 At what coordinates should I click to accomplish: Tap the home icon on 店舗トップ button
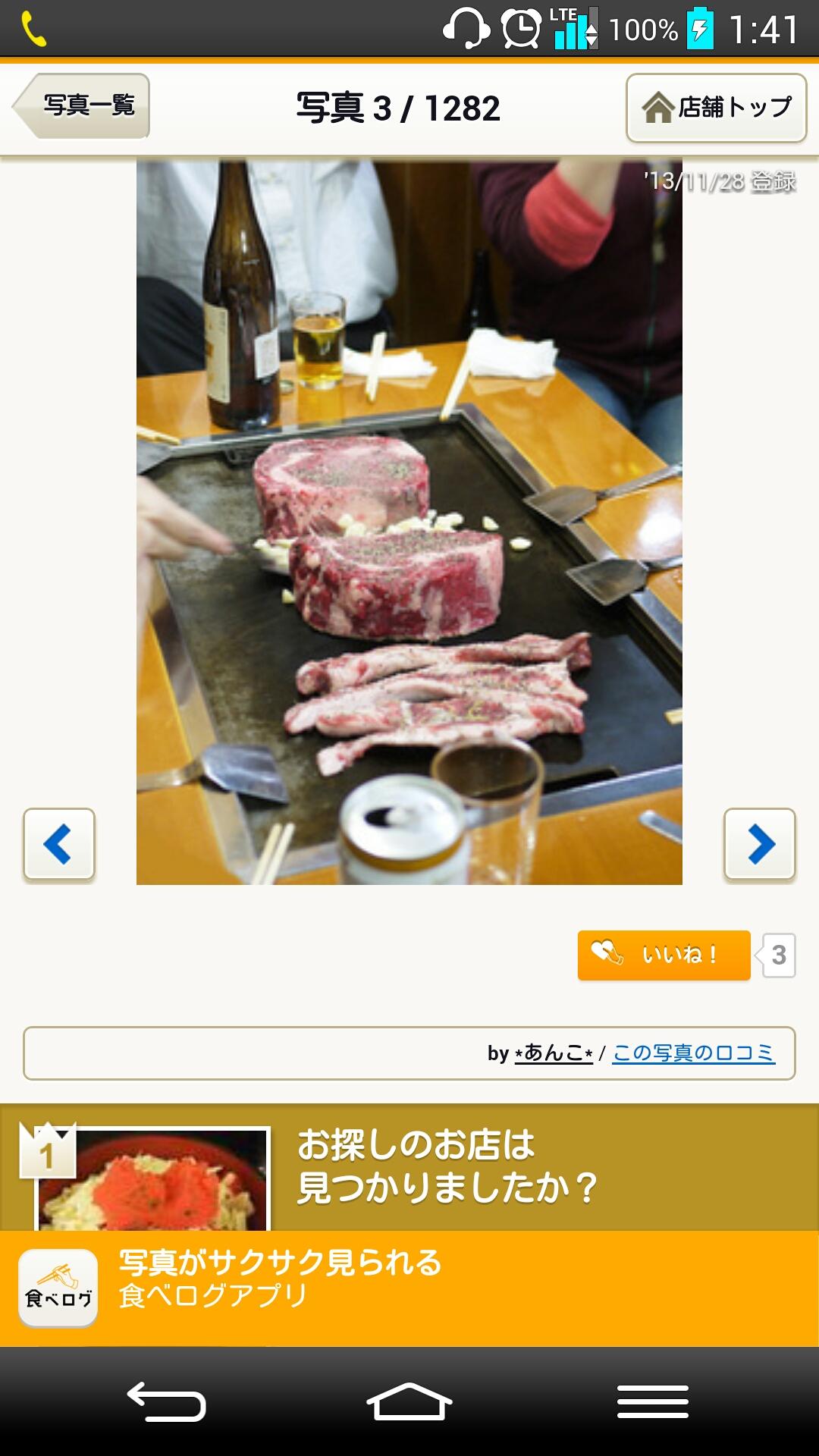pos(658,106)
